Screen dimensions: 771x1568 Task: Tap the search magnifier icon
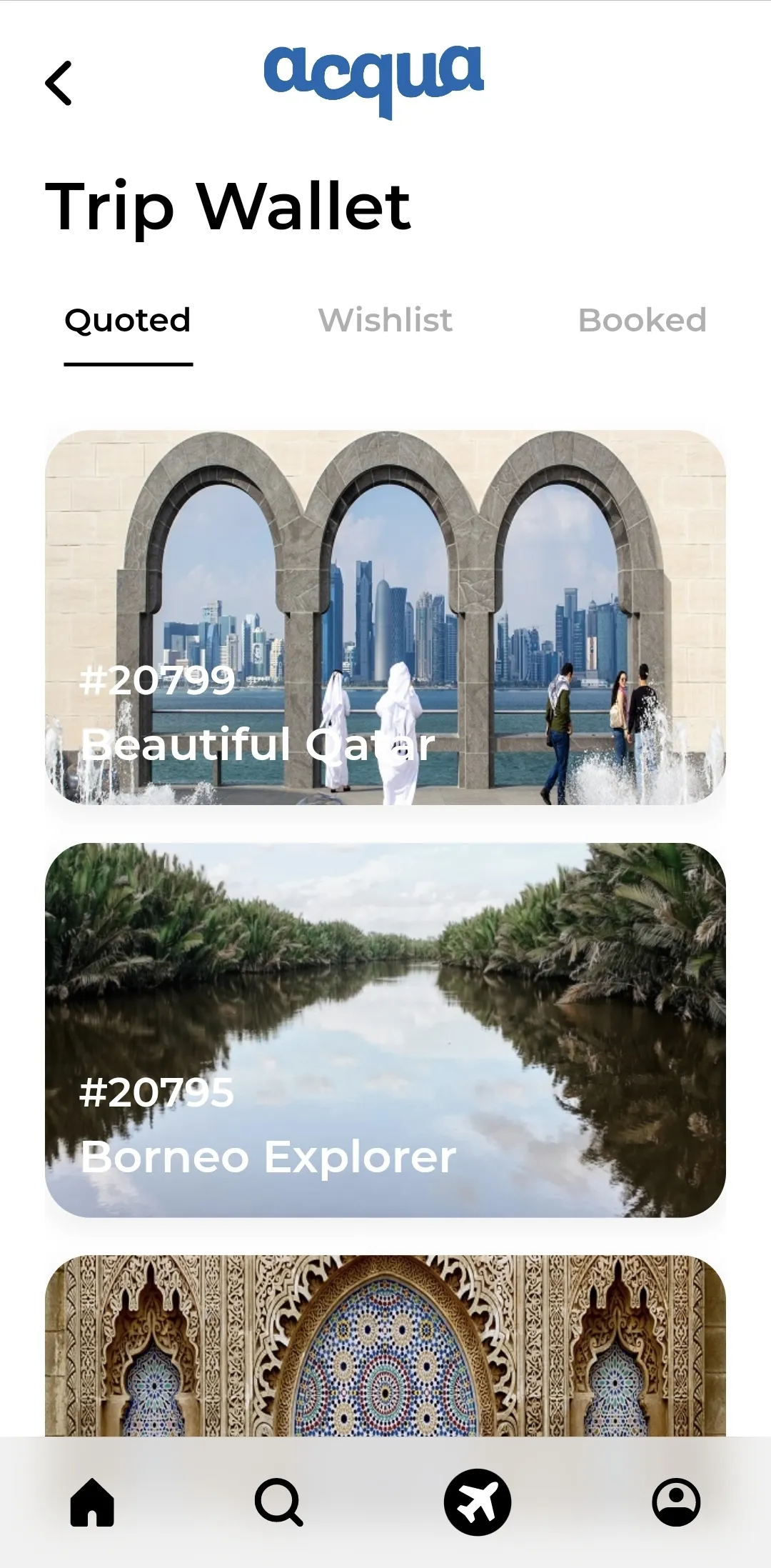click(x=278, y=1502)
